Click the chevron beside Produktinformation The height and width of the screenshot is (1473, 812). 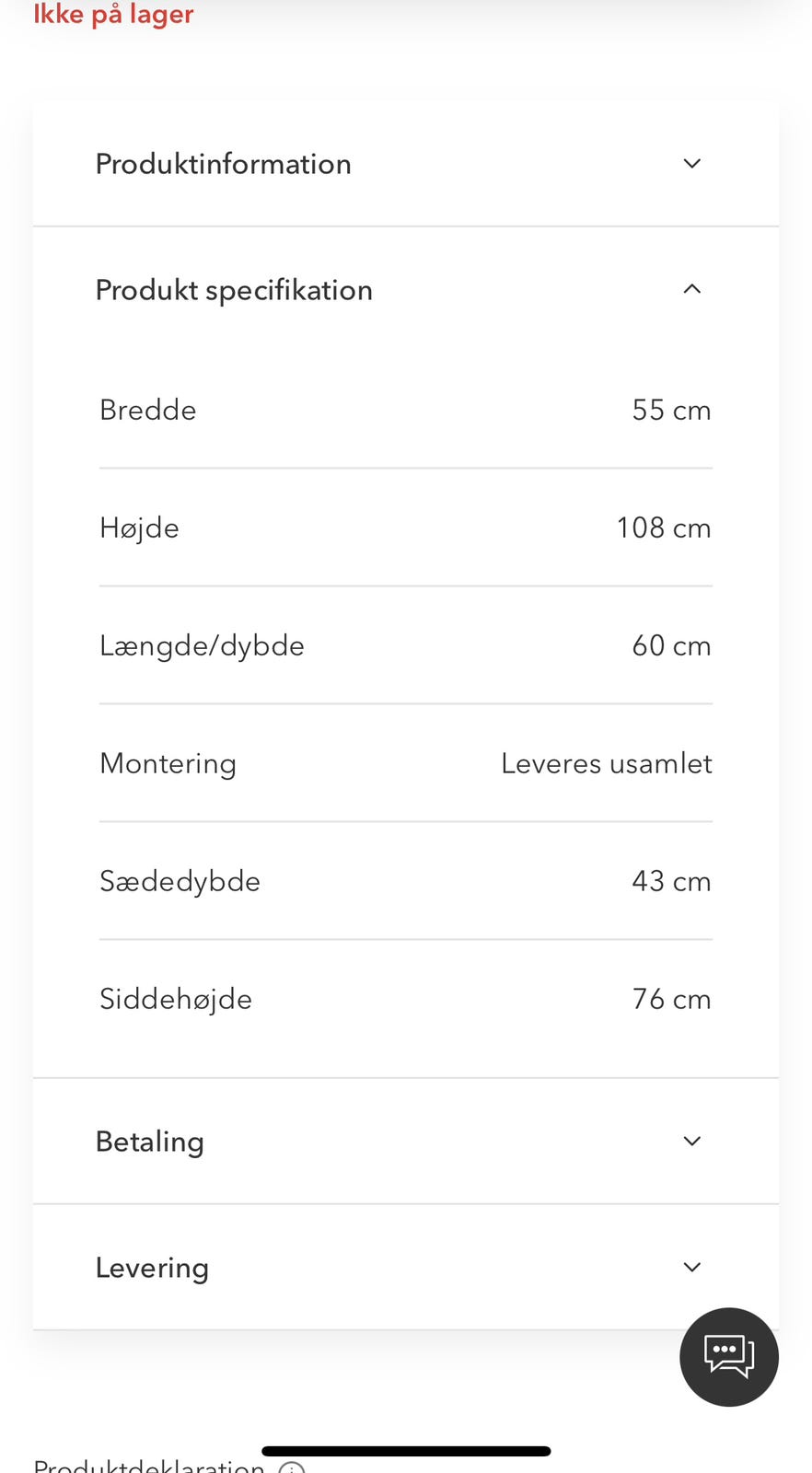pyautogui.click(x=691, y=163)
